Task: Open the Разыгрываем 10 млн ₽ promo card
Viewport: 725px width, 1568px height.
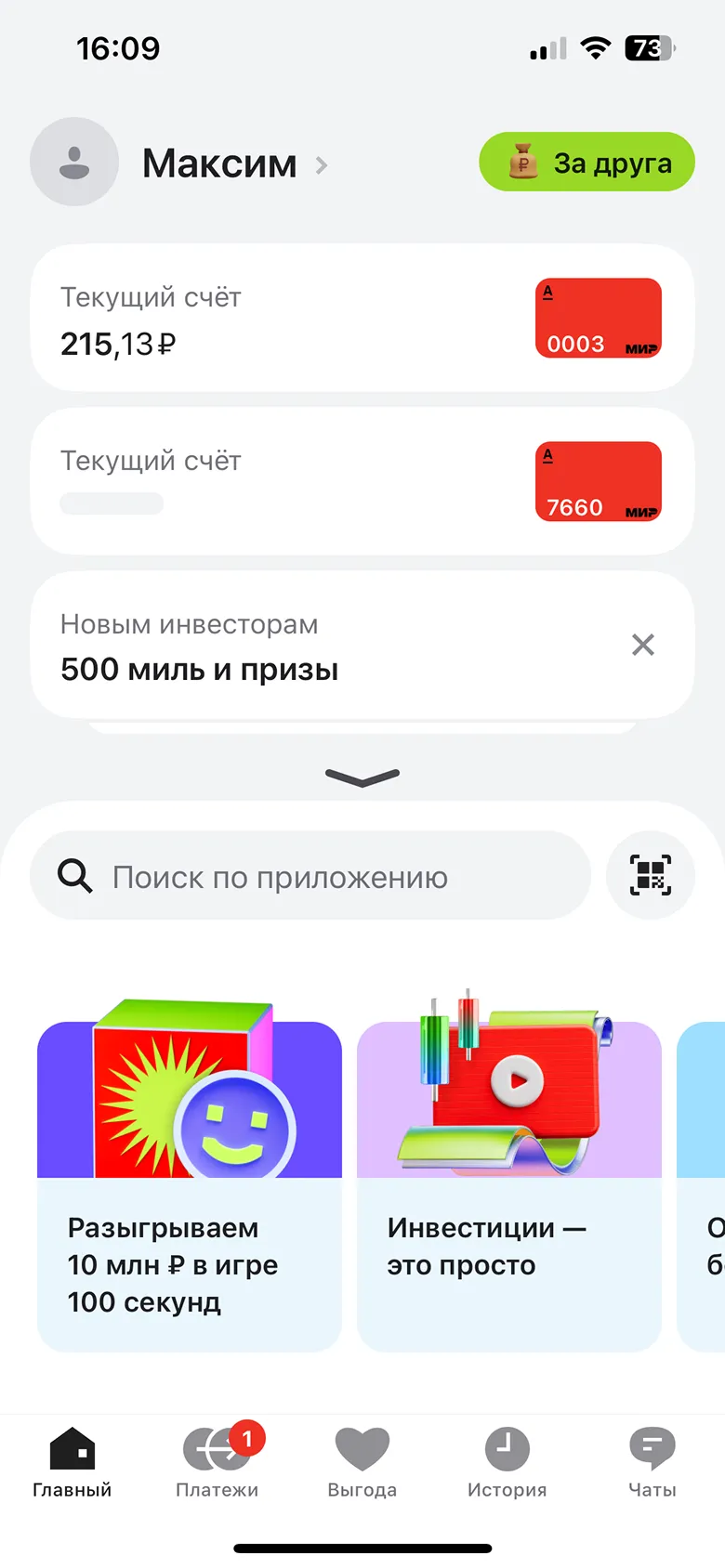Action: [x=189, y=1180]
